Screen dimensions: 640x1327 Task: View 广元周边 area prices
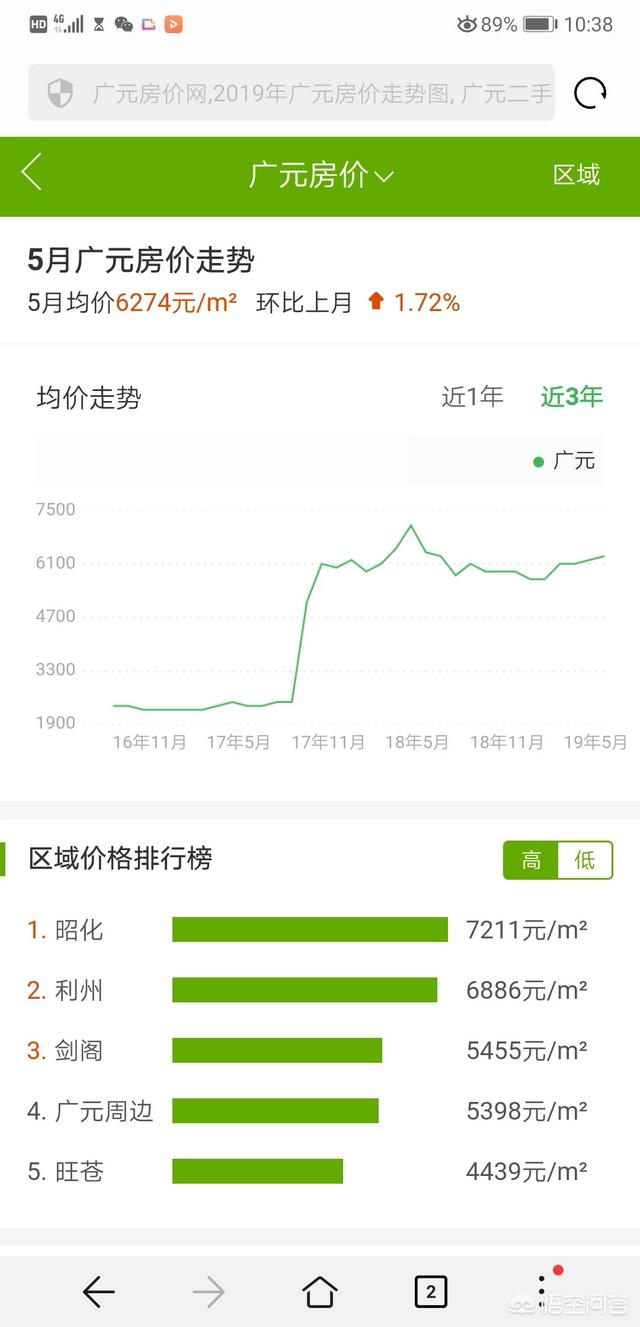(90, 1111)
